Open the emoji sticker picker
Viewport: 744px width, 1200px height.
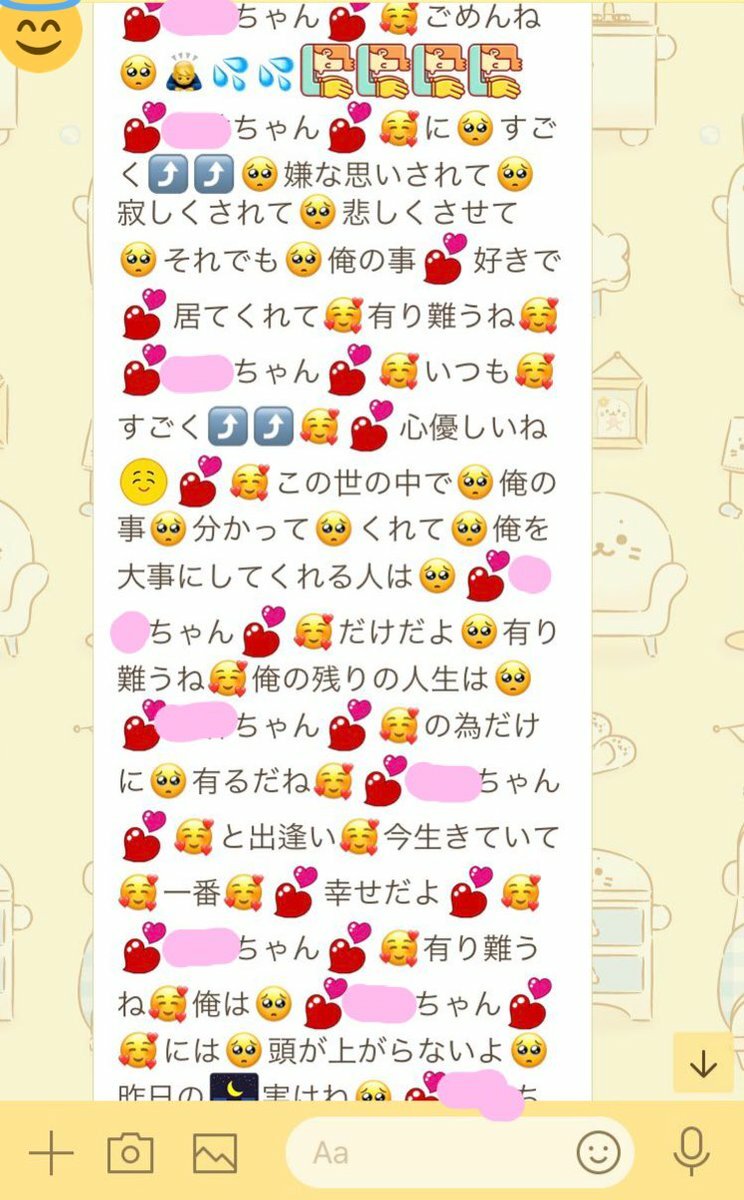coord(598,1153)
